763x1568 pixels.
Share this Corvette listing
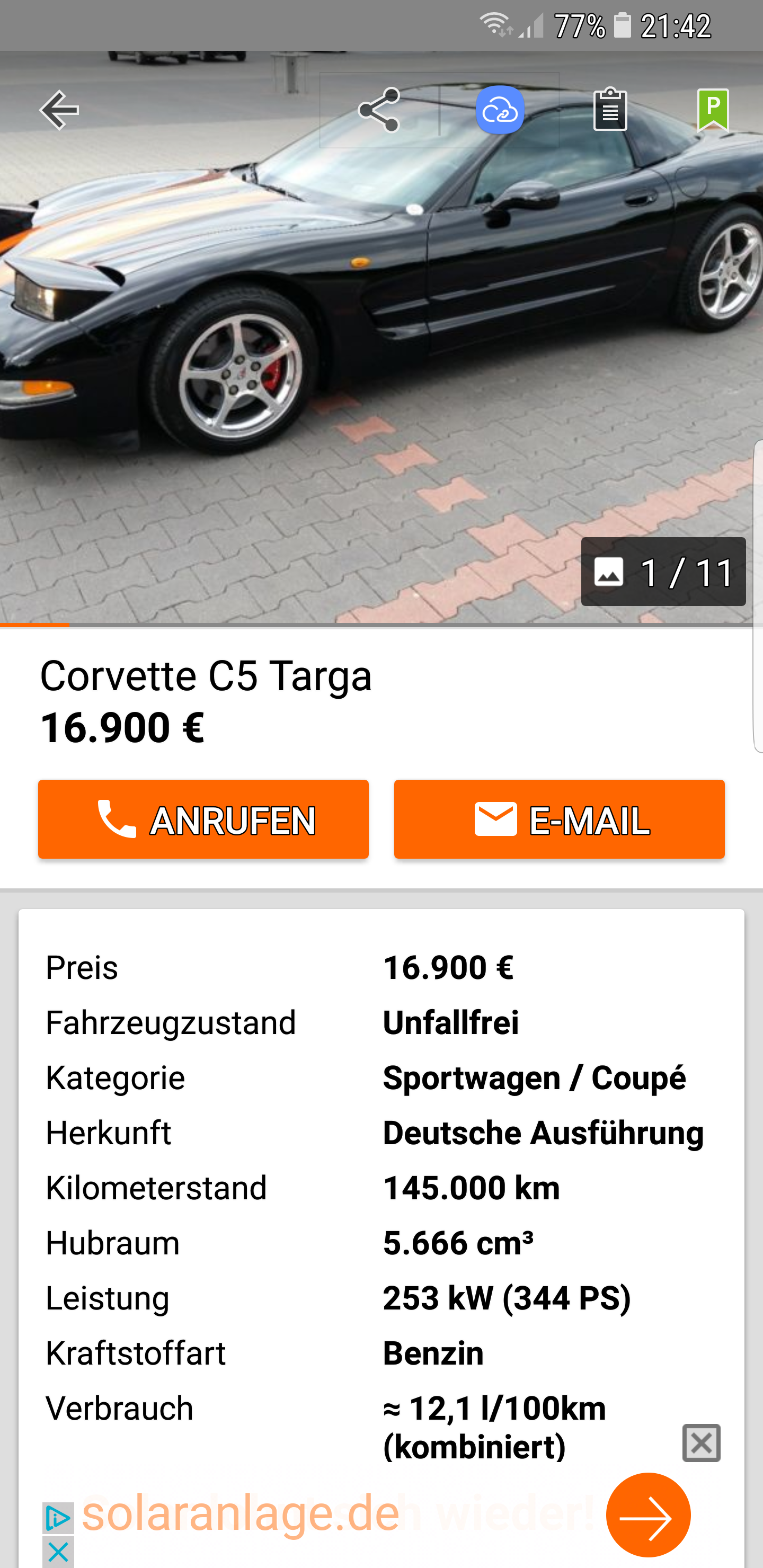click(x=379, y=110)
